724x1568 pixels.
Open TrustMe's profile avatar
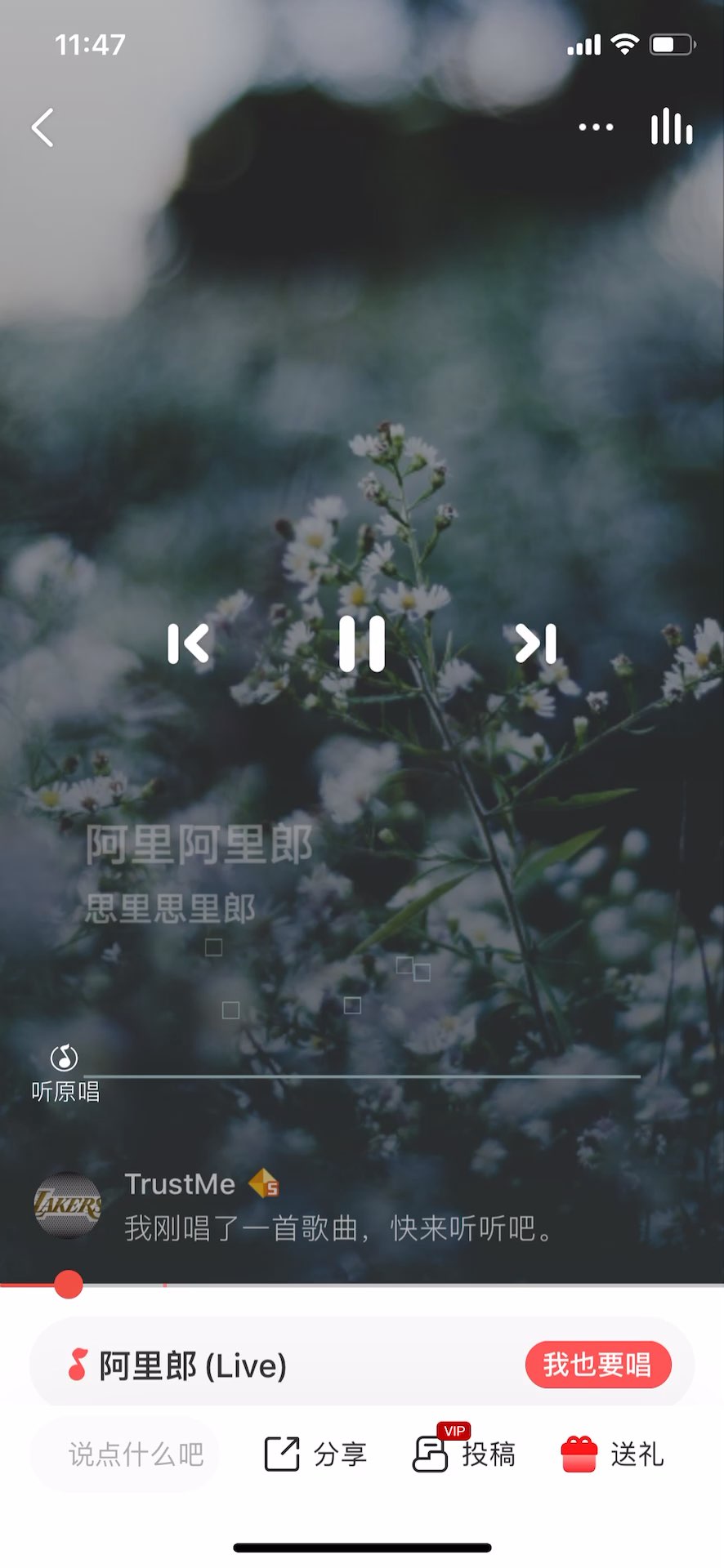(67, 1205)
